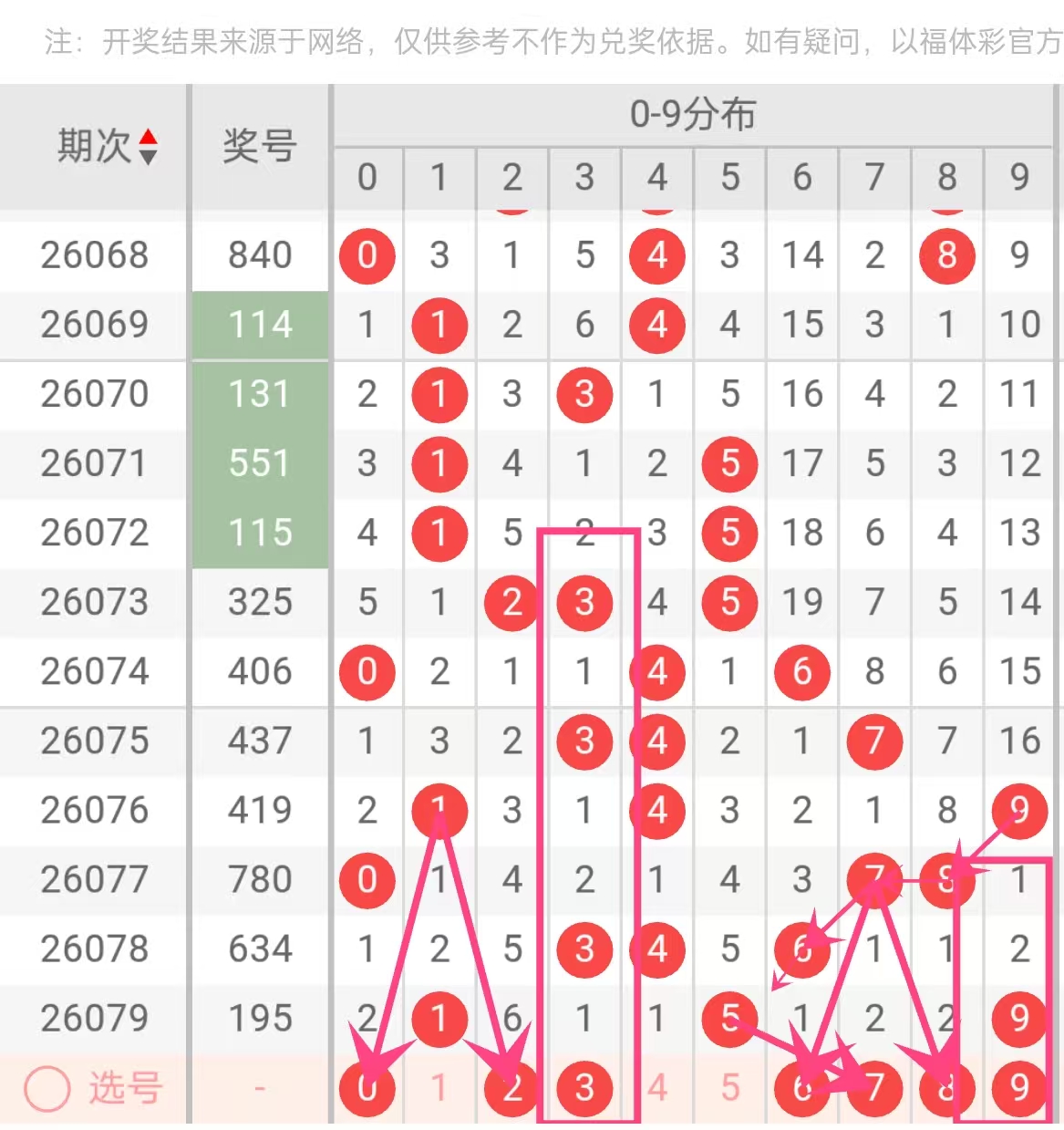Deselect number 3 in the 选号 row
The height and width of the screenshot is (1130, 1064).
point(584,1088)
